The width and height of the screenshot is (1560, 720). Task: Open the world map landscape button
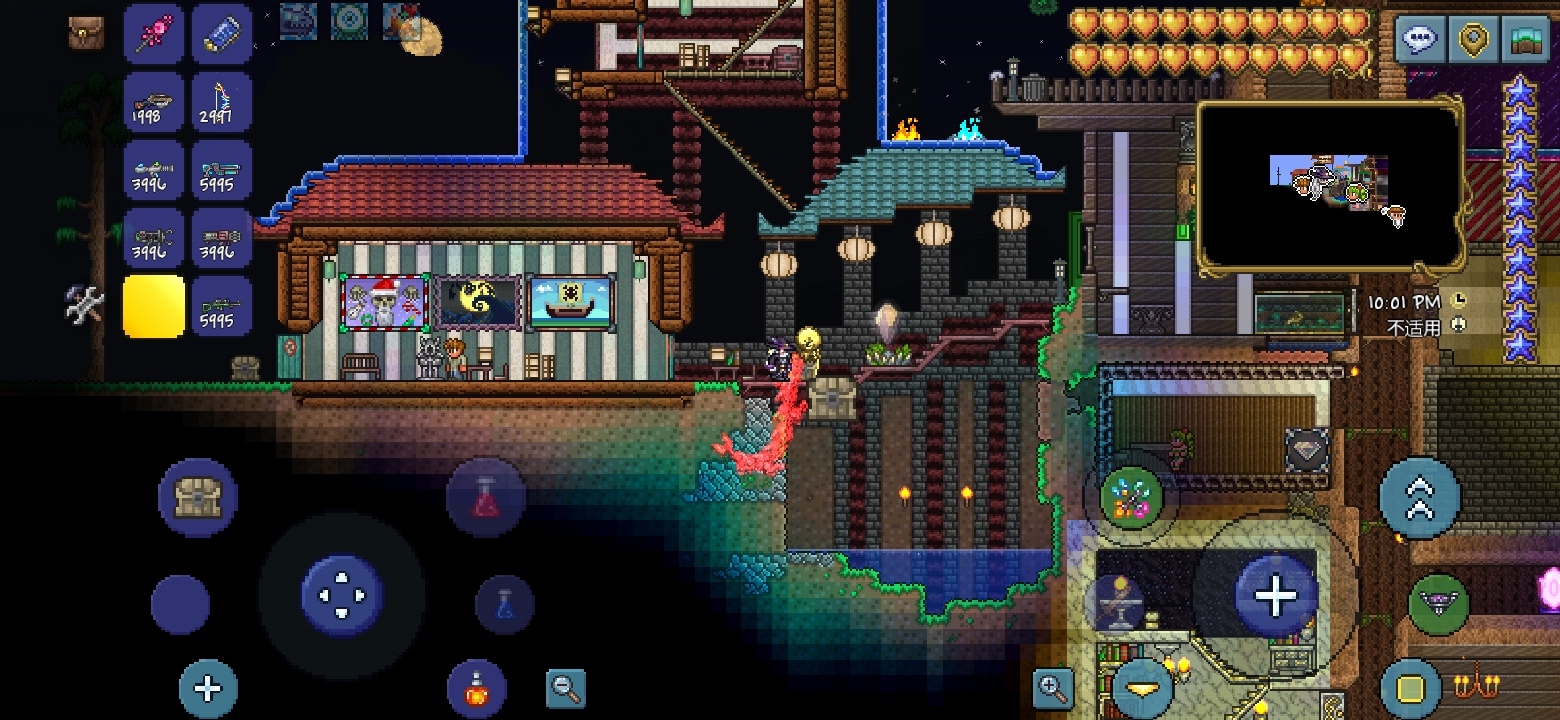[1526, 40]
